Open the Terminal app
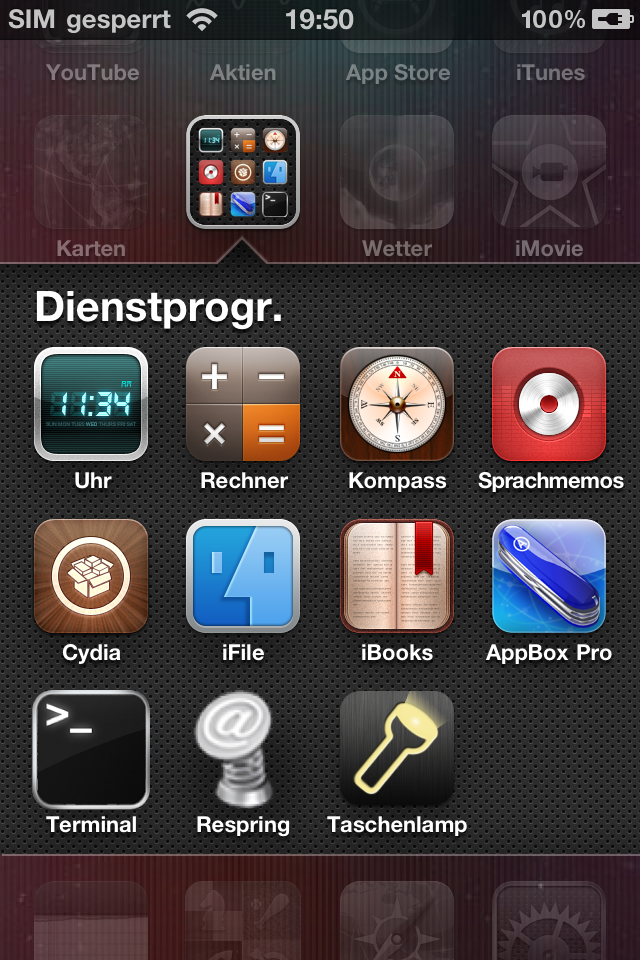Image resolution: width=640 pixels, height=960 pixels. 91,748
